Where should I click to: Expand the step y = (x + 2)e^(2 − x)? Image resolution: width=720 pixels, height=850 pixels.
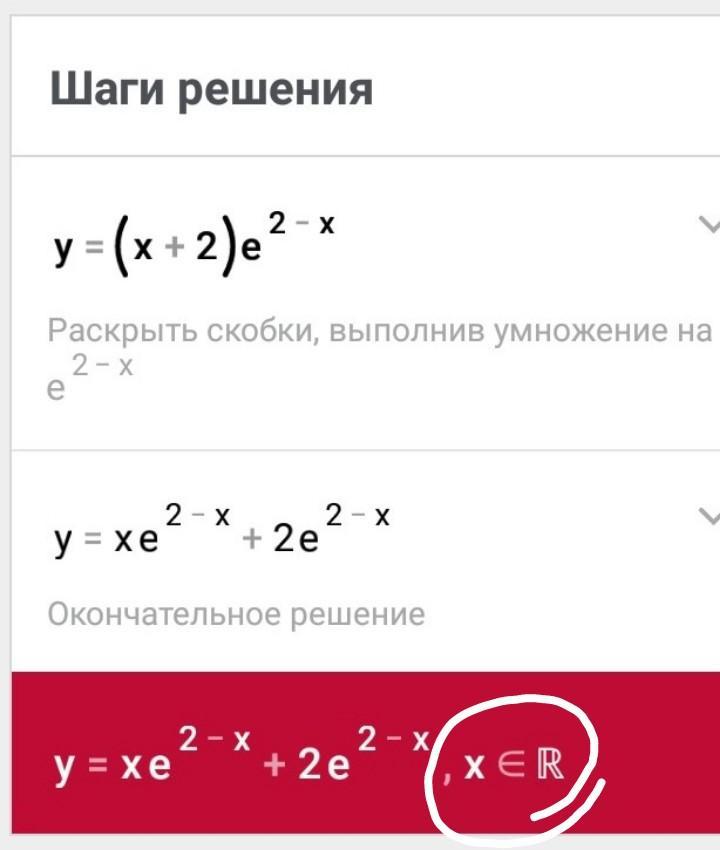(x=709, y=225)
